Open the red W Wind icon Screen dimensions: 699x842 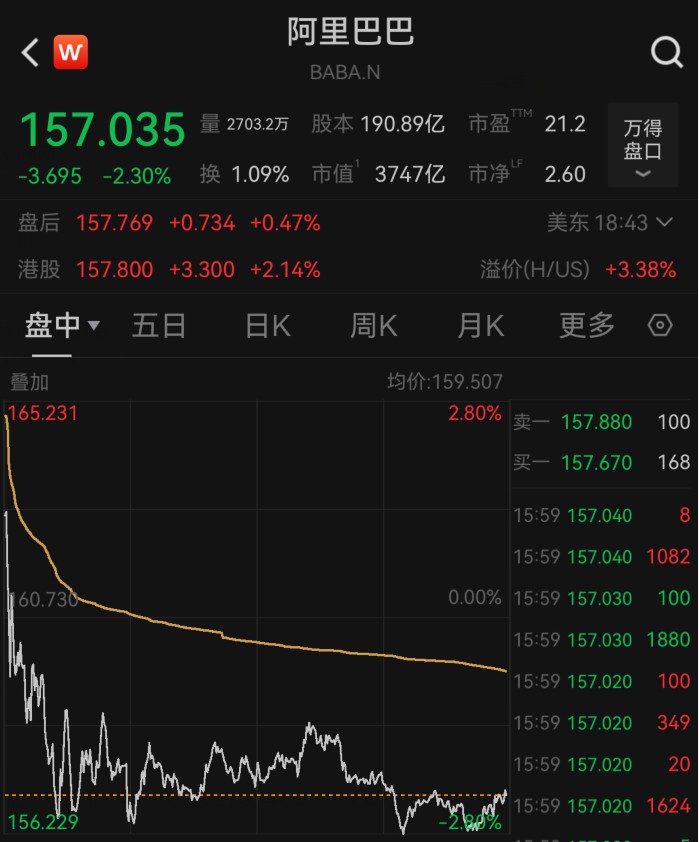click(70, 52)
